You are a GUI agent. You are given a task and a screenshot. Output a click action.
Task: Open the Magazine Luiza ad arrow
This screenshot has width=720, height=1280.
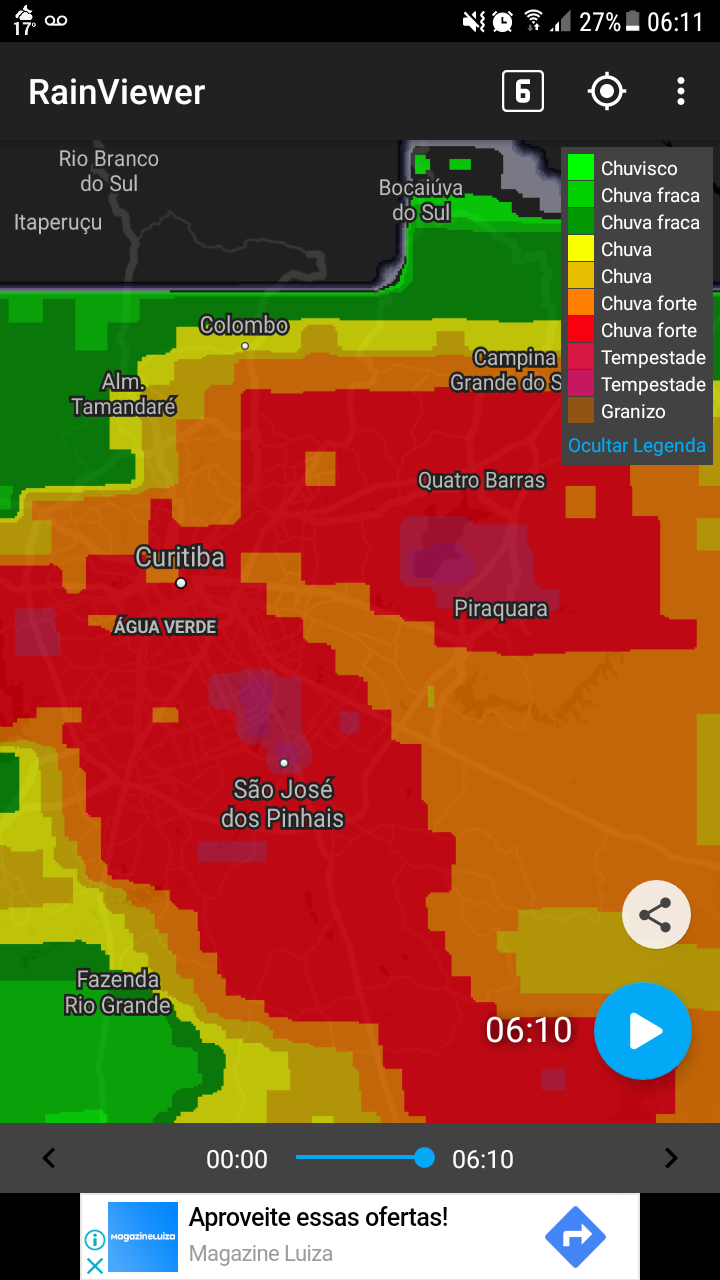pos(575,1237)
